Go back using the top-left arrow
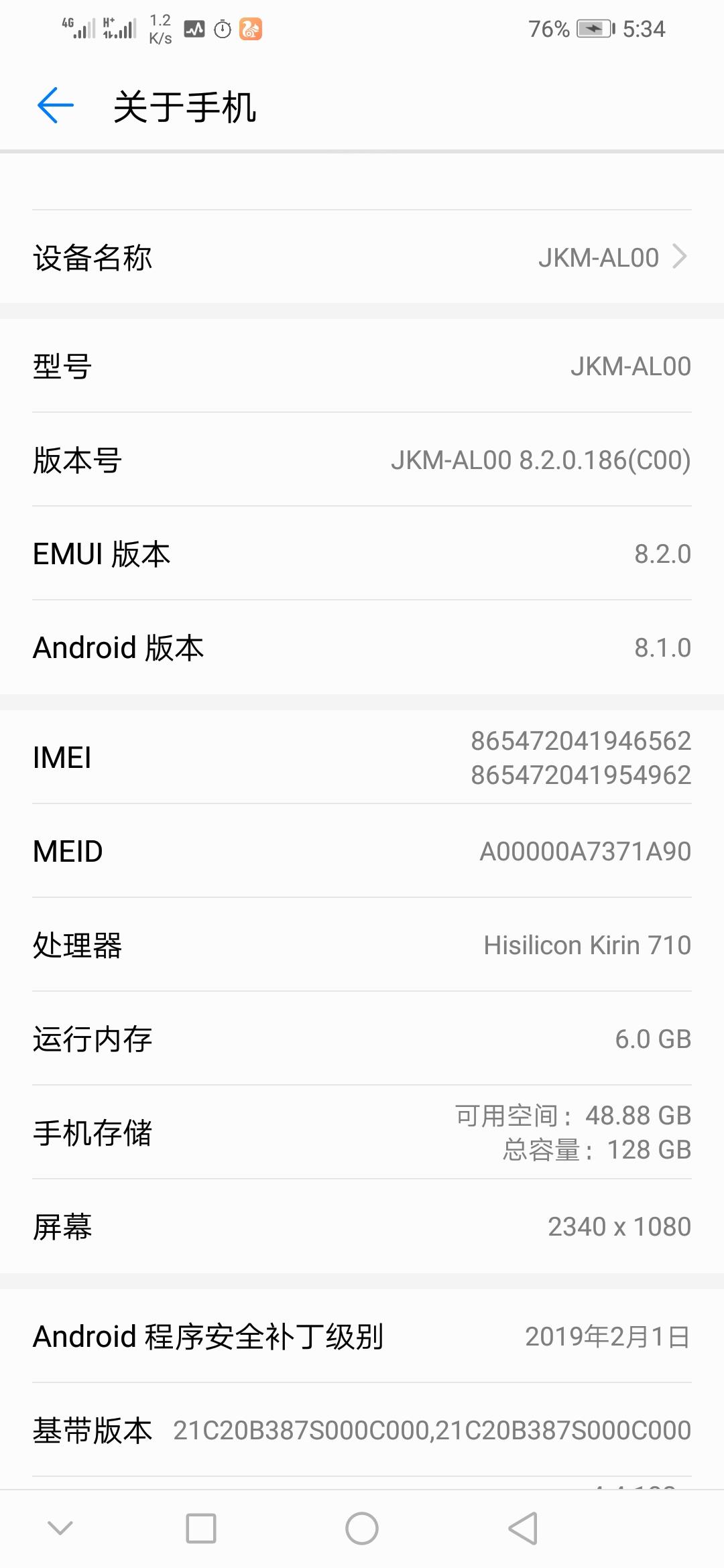This screenshot has height=1568, width=724. [x=56, y=106]
